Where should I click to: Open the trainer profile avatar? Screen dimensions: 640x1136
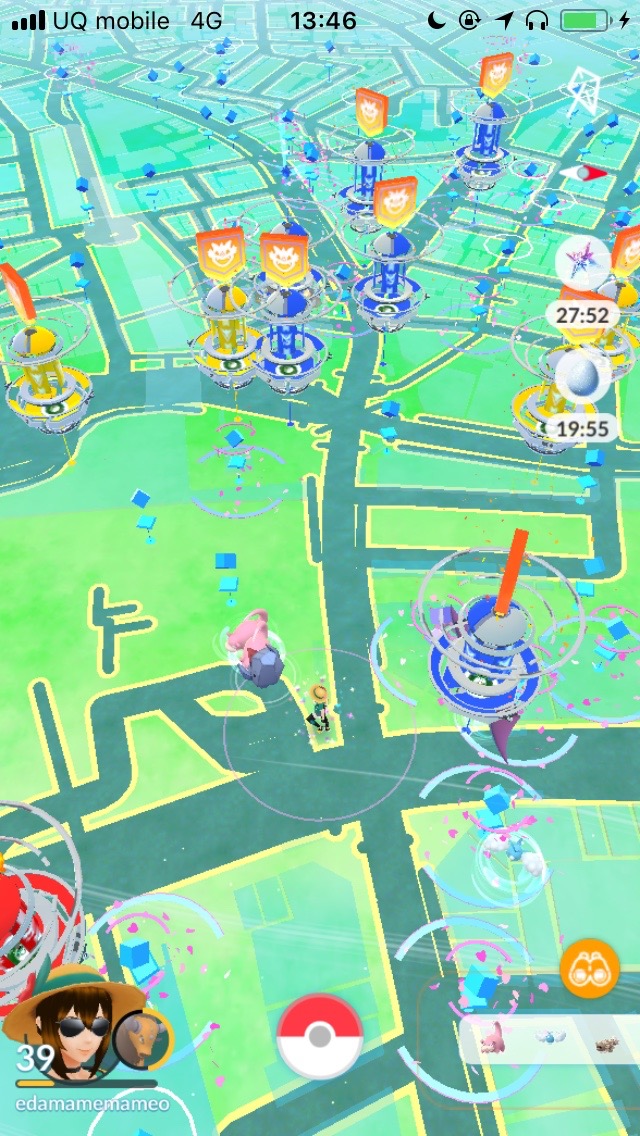click(x=62, y=1022)
